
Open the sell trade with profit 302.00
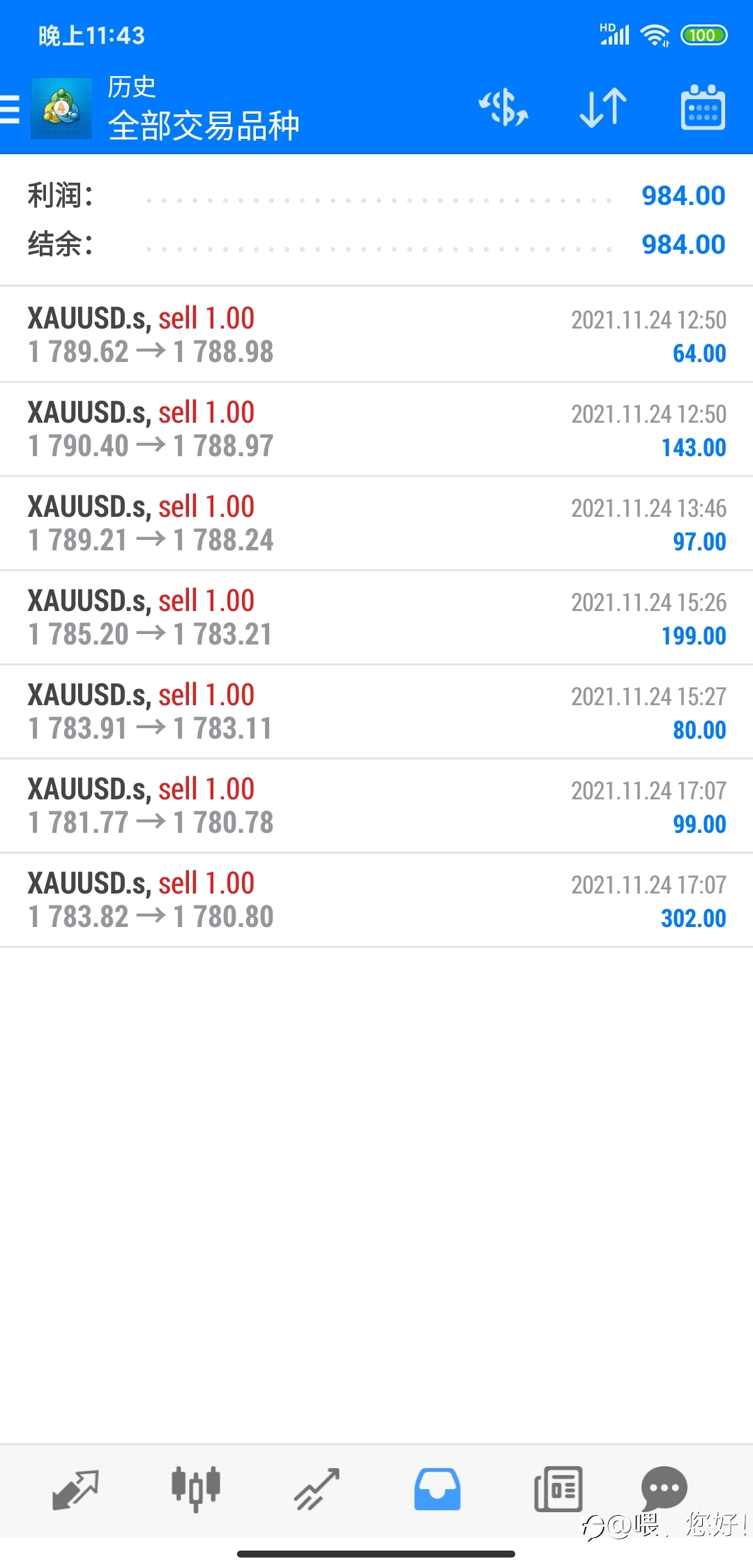(376, 900)
